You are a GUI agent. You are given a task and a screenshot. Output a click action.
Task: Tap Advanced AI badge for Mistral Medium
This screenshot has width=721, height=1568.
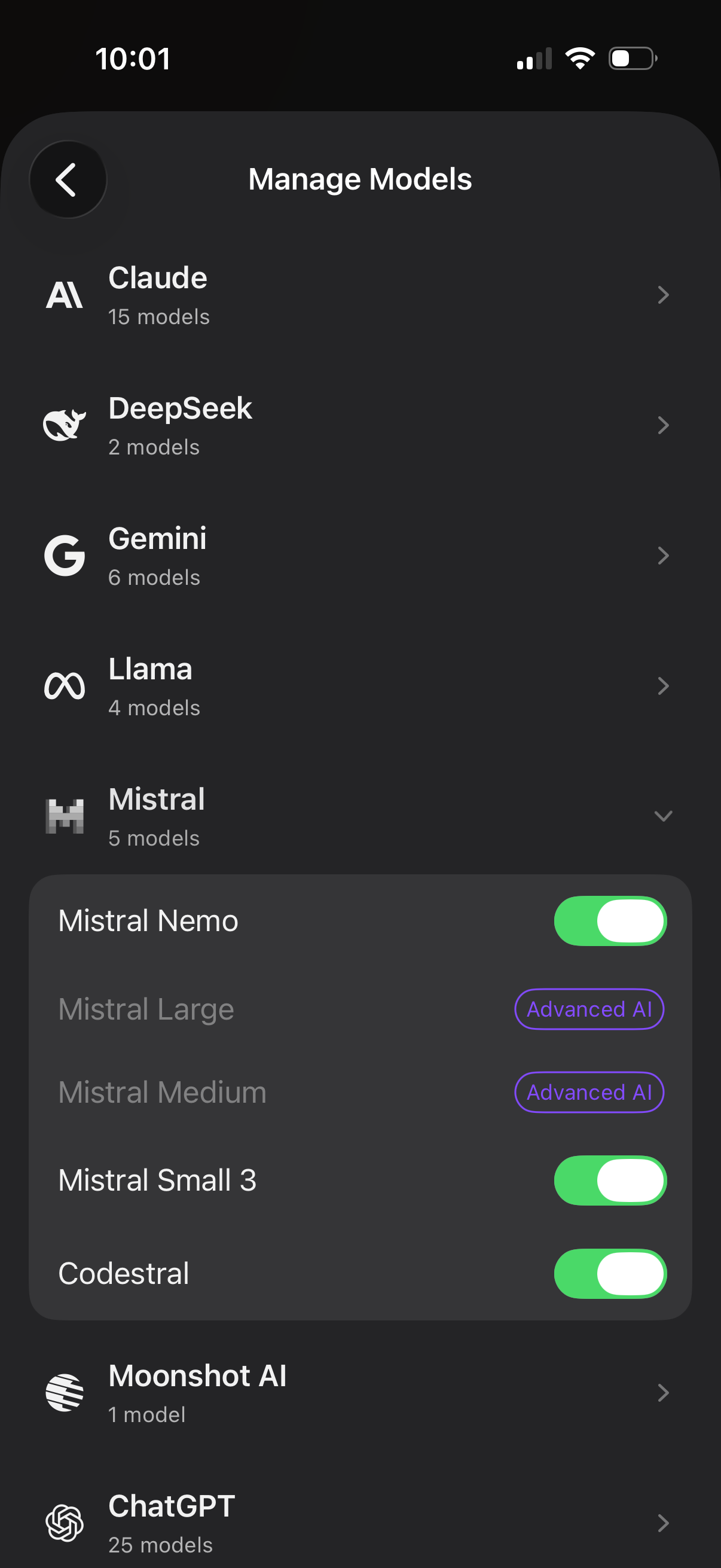[x=588, y=1092]
